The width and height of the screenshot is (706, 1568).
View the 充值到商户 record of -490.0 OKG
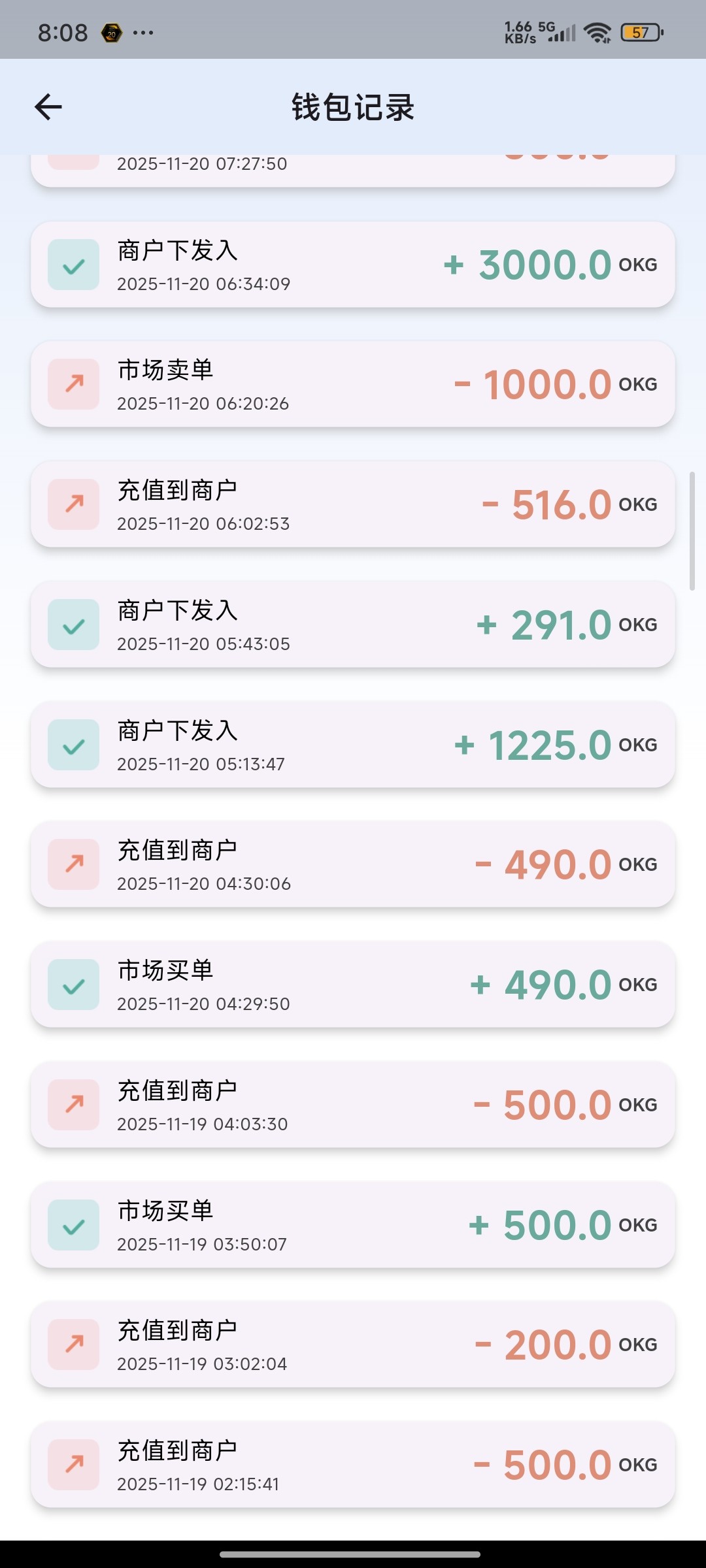click(353, 864)
